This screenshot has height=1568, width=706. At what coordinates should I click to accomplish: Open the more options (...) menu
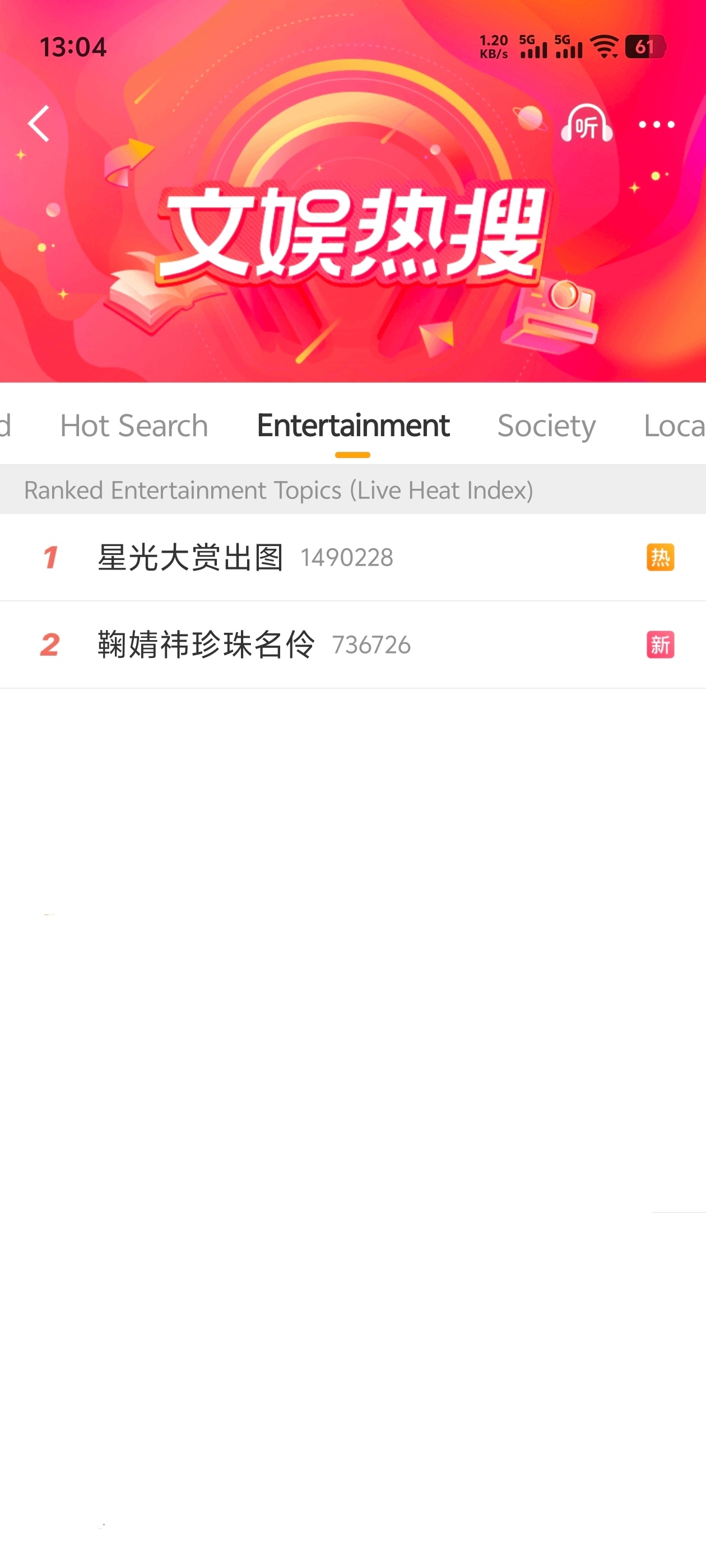[656, 124]
